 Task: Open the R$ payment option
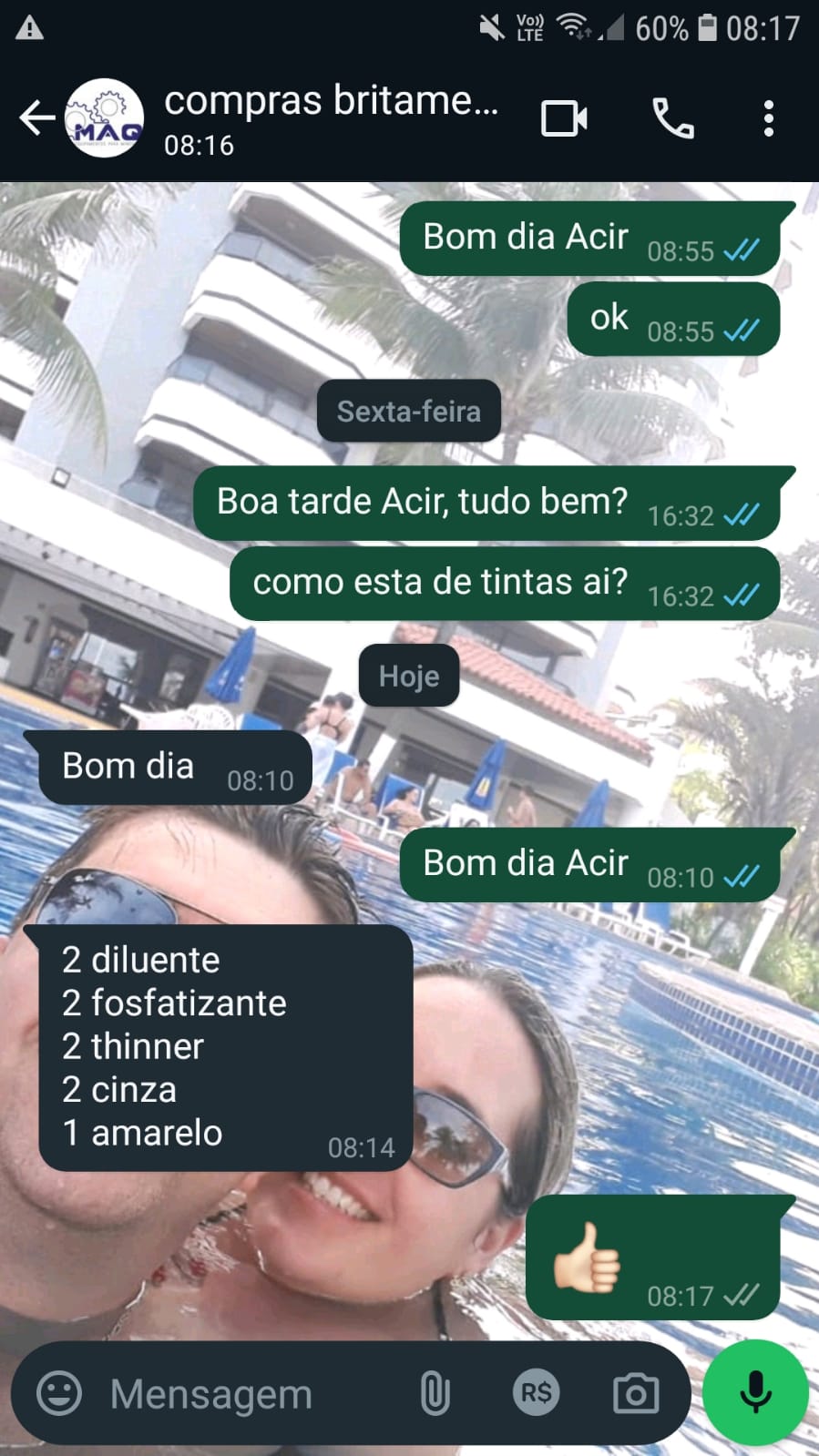[x=536, y=1393]
